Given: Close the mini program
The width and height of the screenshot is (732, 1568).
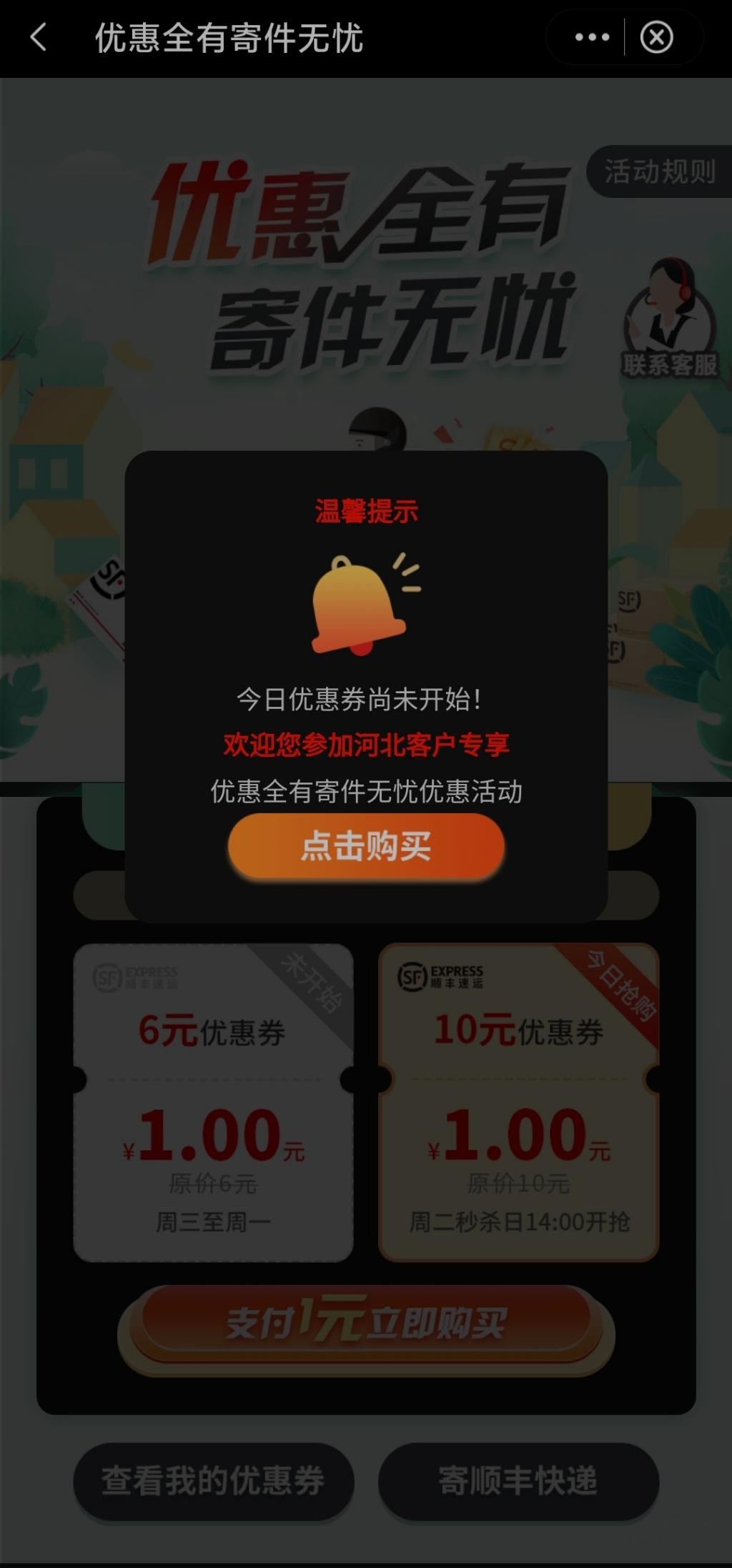Looking at the screenshot, I should [x=656, y=37].
